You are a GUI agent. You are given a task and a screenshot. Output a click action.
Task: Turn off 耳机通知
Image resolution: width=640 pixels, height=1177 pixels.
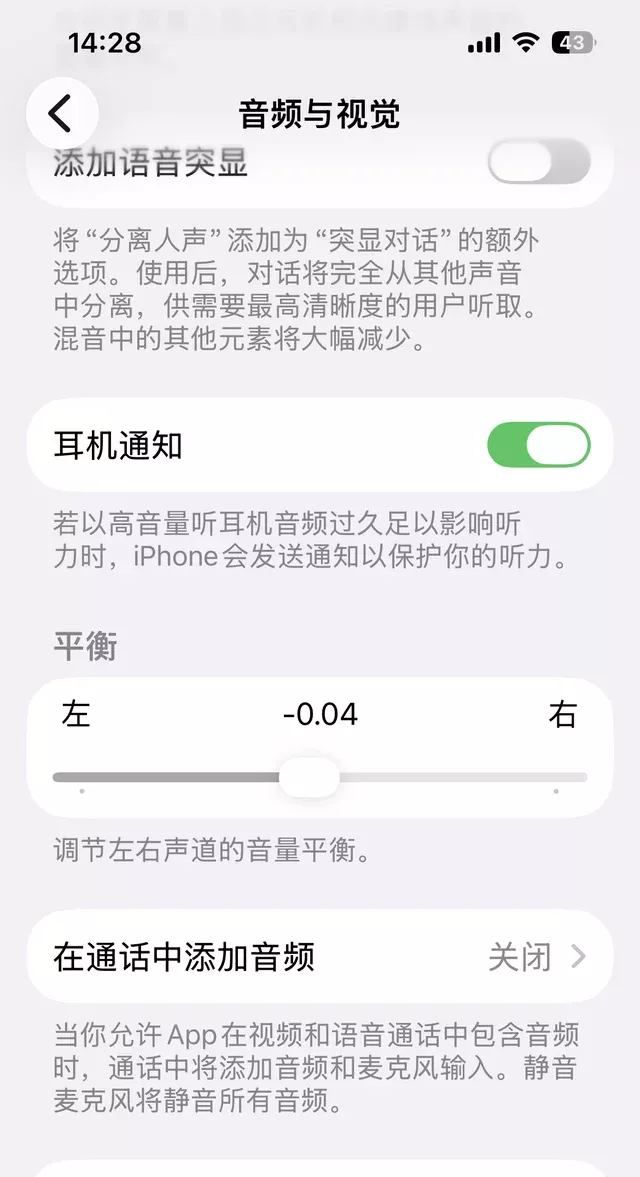pos(538,445)
